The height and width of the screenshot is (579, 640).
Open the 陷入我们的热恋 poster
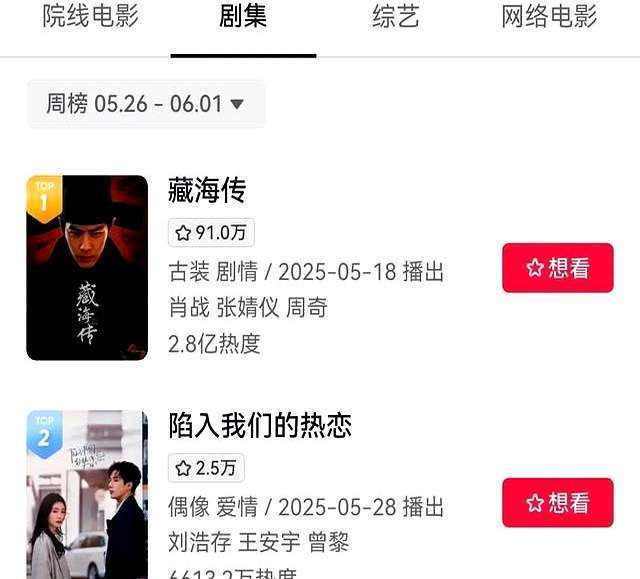pyautogui.click(x=87, y=495)
